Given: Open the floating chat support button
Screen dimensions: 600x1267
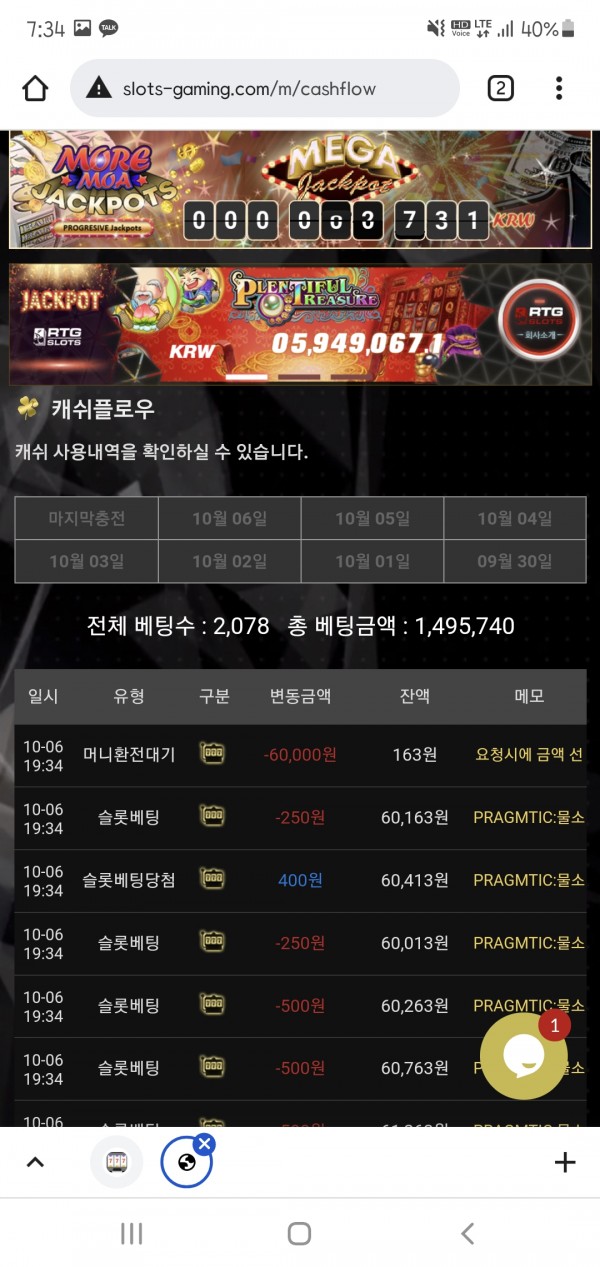Looking at the screenshot, I should pyautogui.click(x=523, y=1056).
